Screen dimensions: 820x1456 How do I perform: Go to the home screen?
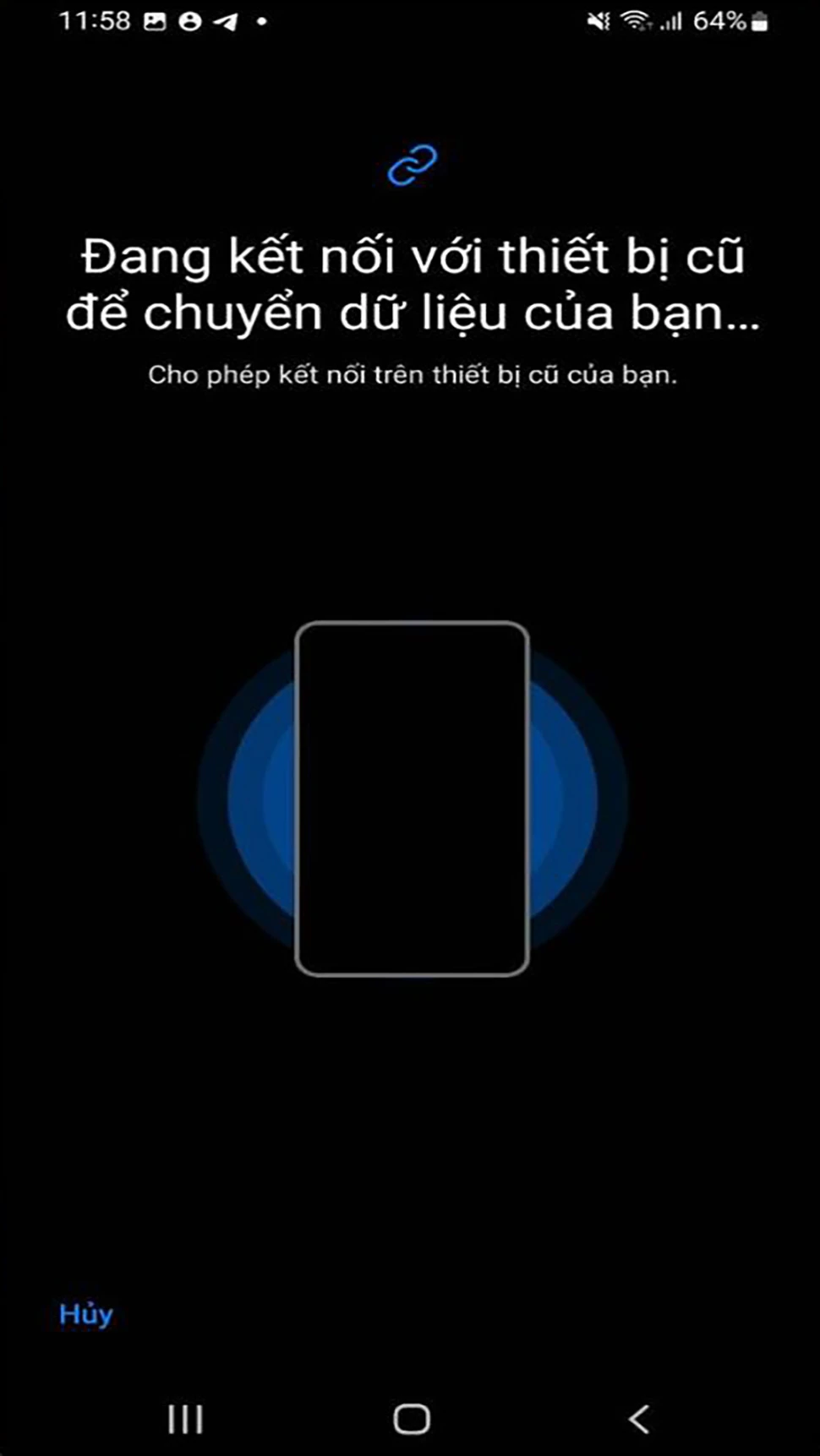pyautogui.click(x=412, y=1419)
